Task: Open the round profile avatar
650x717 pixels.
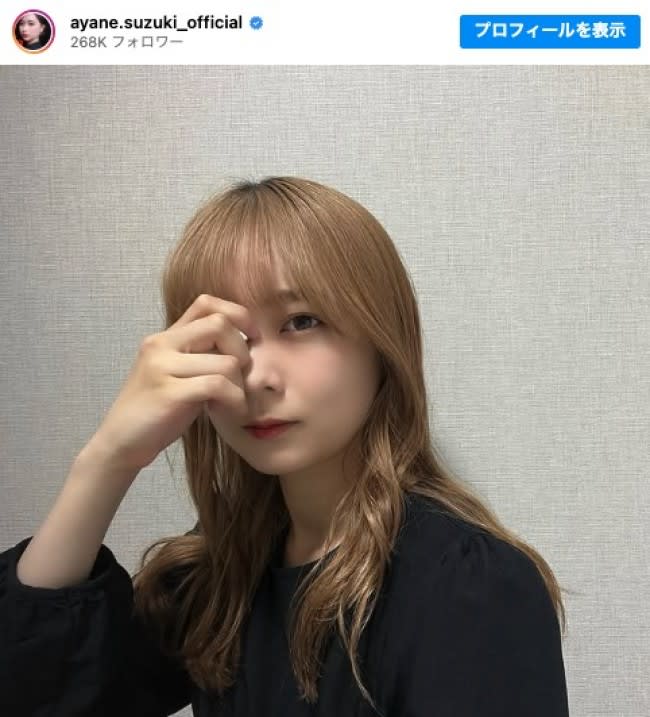Action: click(x=33, y=31)
